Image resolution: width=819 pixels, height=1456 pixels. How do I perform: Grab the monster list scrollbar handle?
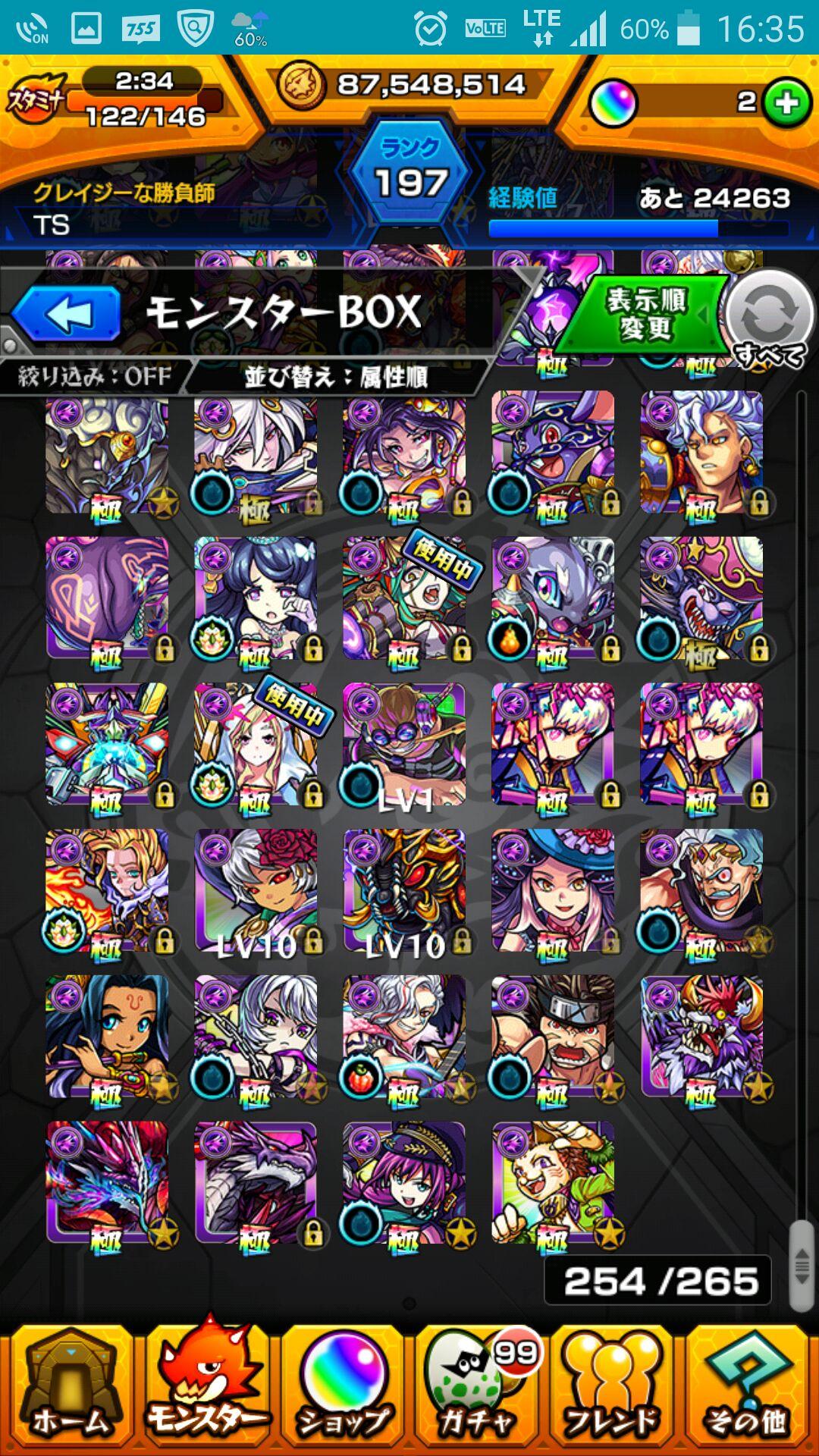point(802,1265)
